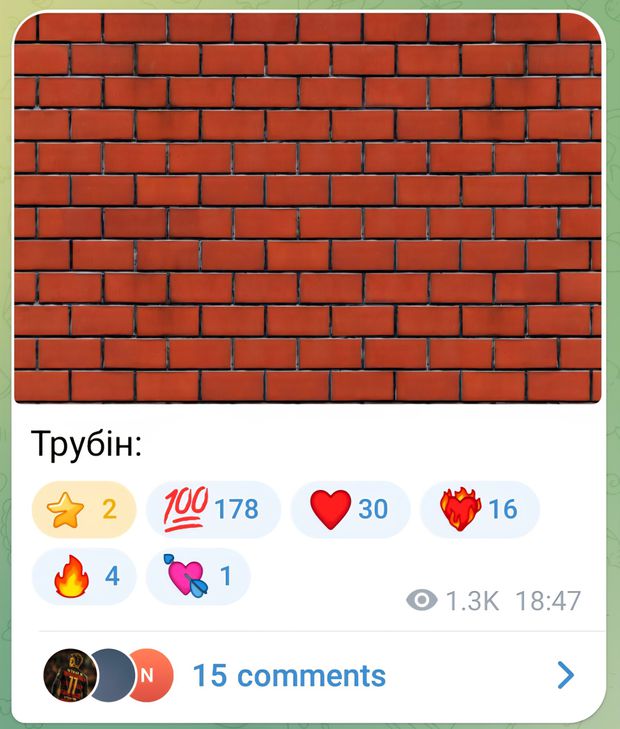620x729 pixels.
Task: Tap the heart with arrow reaction
Action: pos(198,577)
